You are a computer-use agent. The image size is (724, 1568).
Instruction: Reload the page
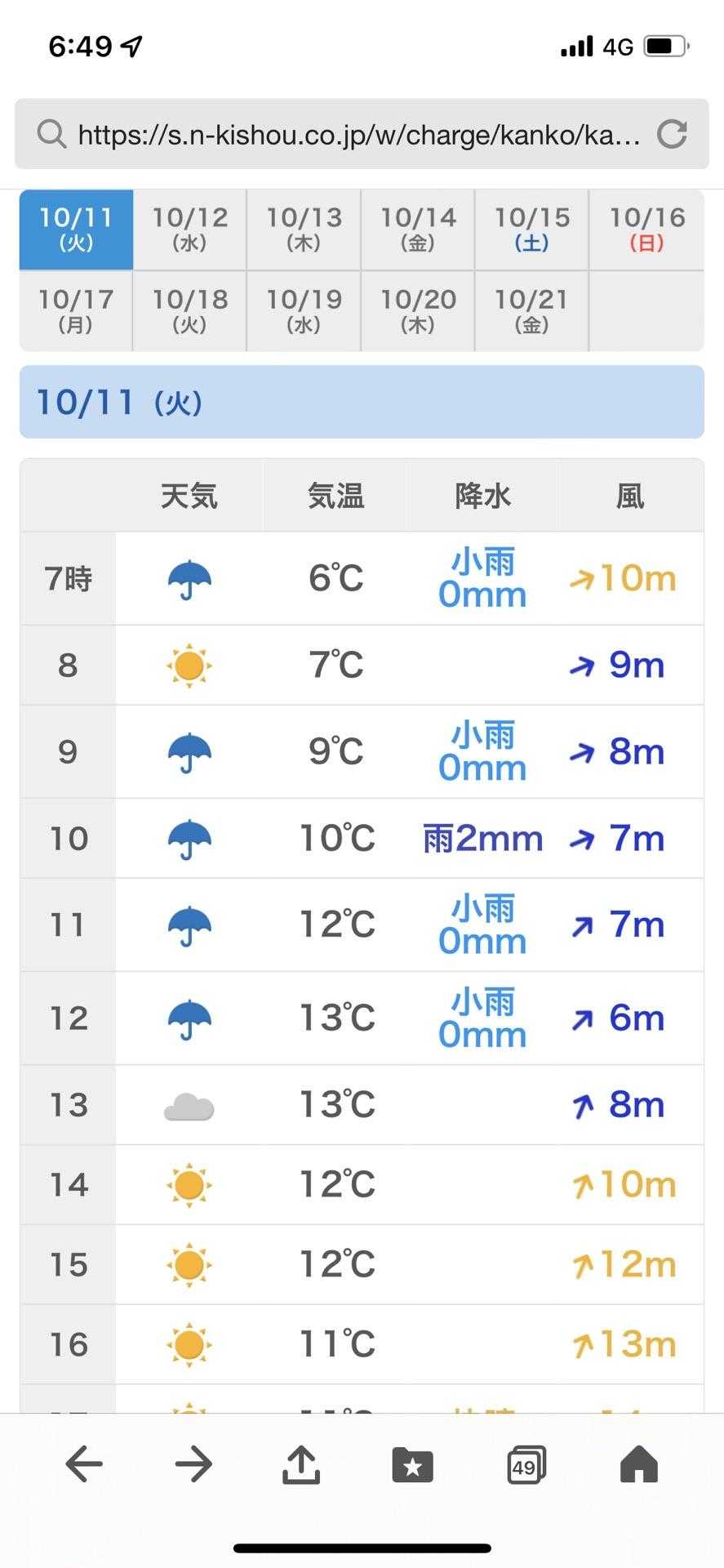coord(672,134)
